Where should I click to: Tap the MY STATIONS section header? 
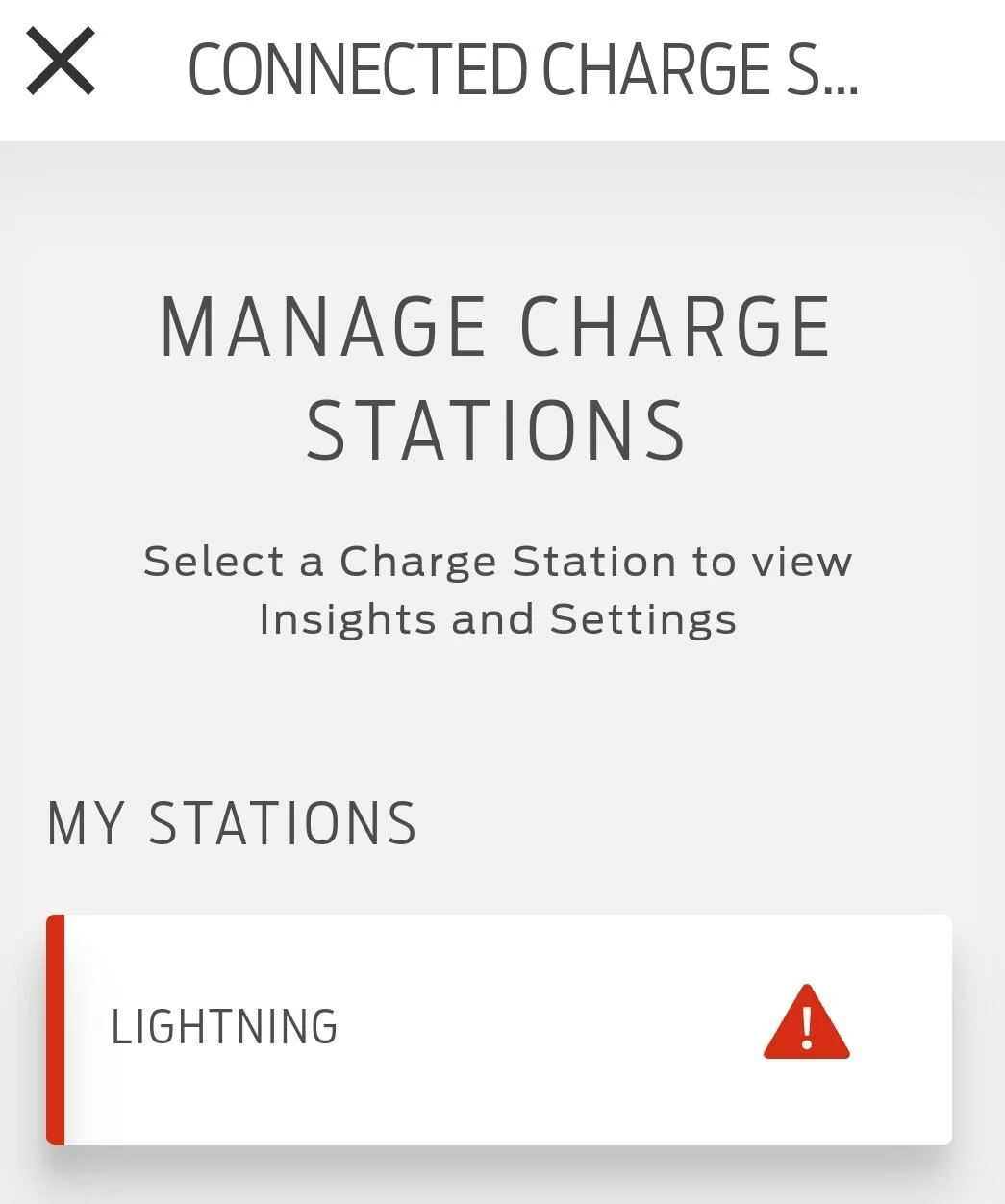(x=233, y=822)
